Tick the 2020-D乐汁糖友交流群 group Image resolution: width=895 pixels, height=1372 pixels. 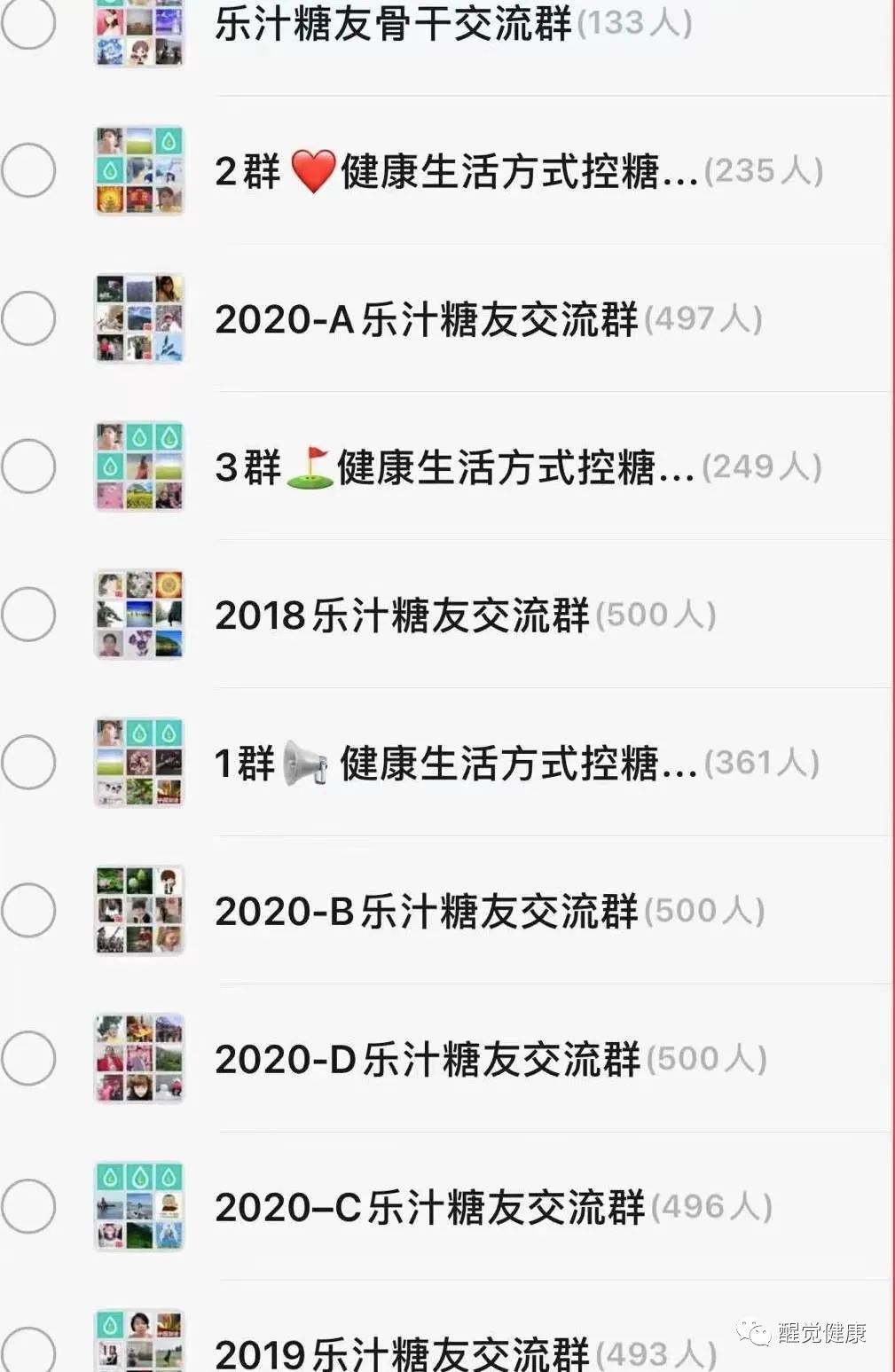click(x=28, y=1058)
